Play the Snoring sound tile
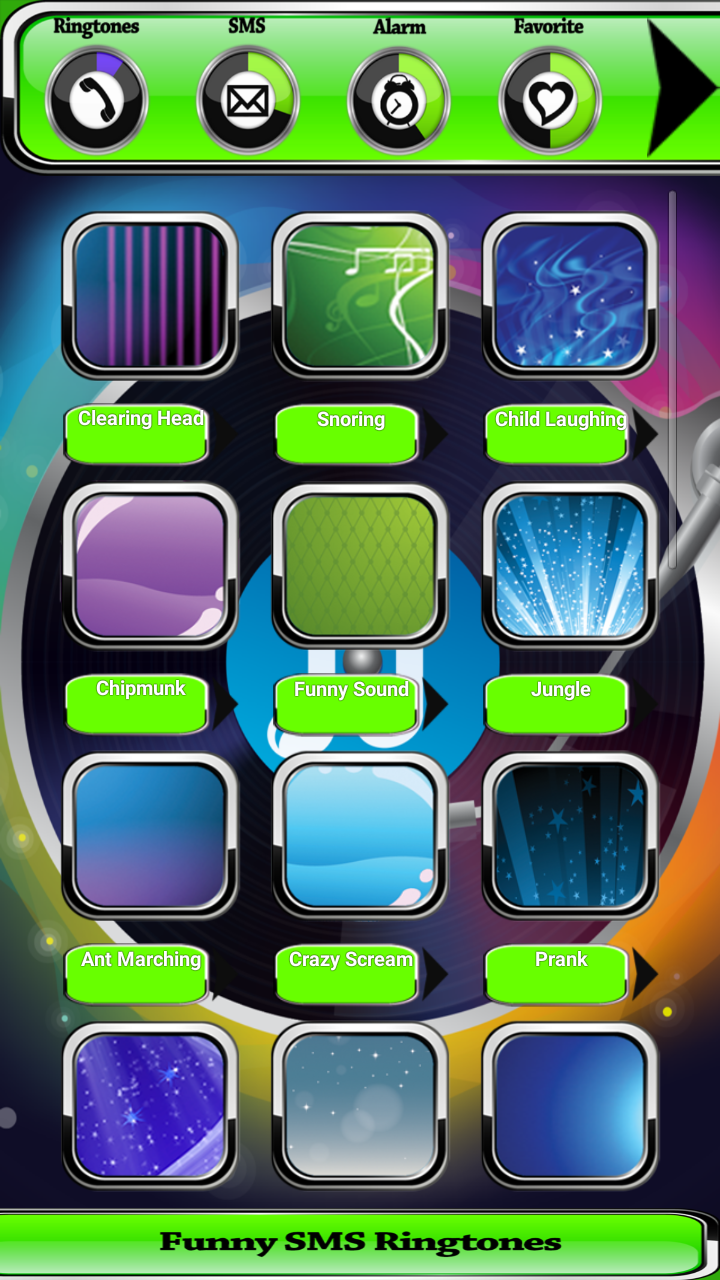This screenshot has width=720, height=1280. pos(360,295)
